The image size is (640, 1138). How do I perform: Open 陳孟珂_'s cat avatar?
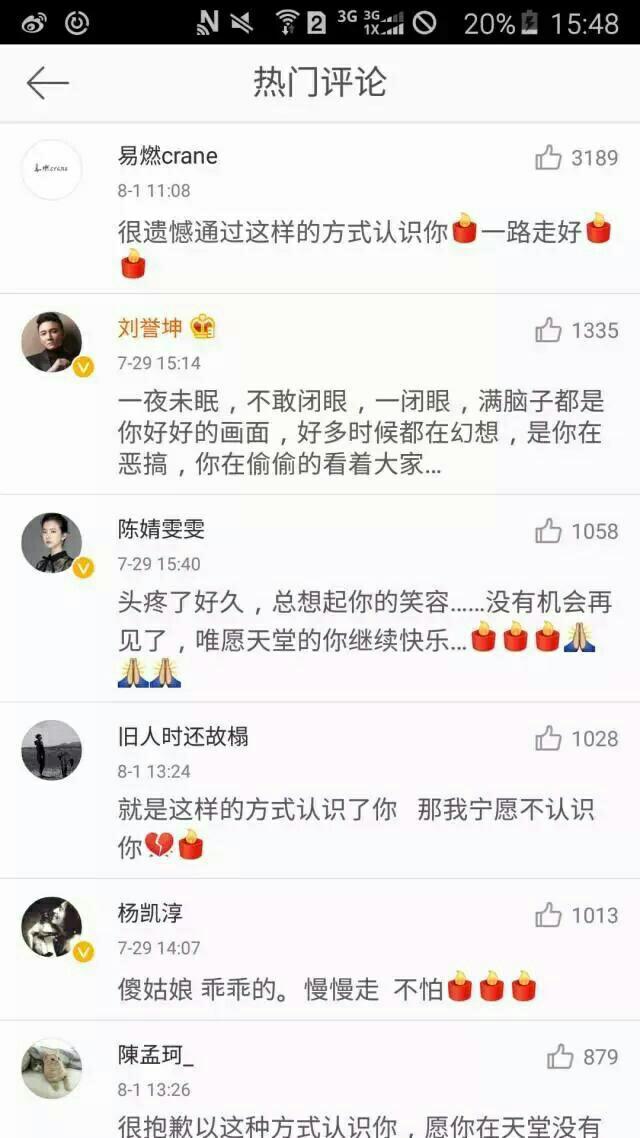52,1068
